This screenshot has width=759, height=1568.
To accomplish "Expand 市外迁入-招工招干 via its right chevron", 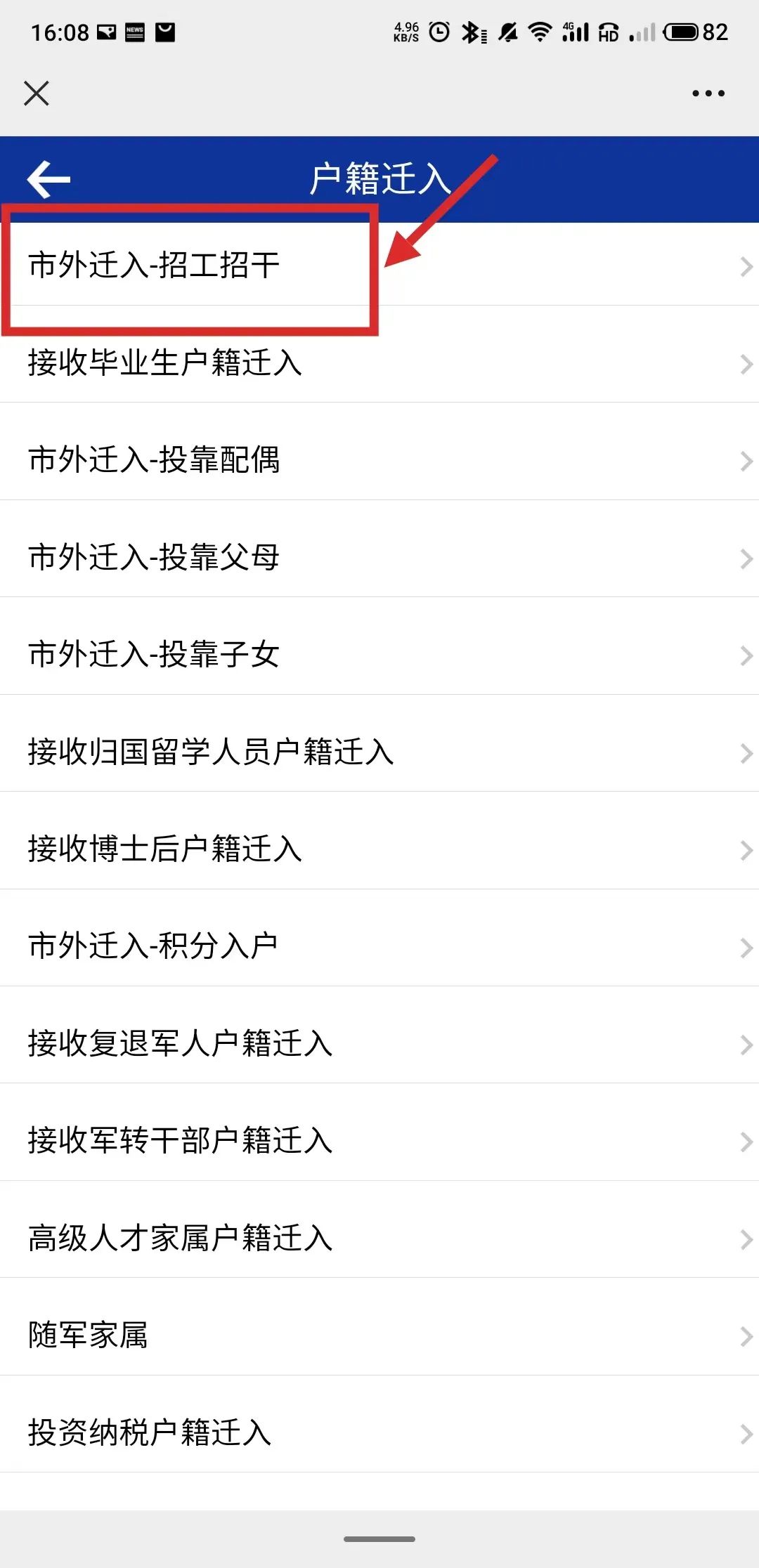I will tap(745, 266).
